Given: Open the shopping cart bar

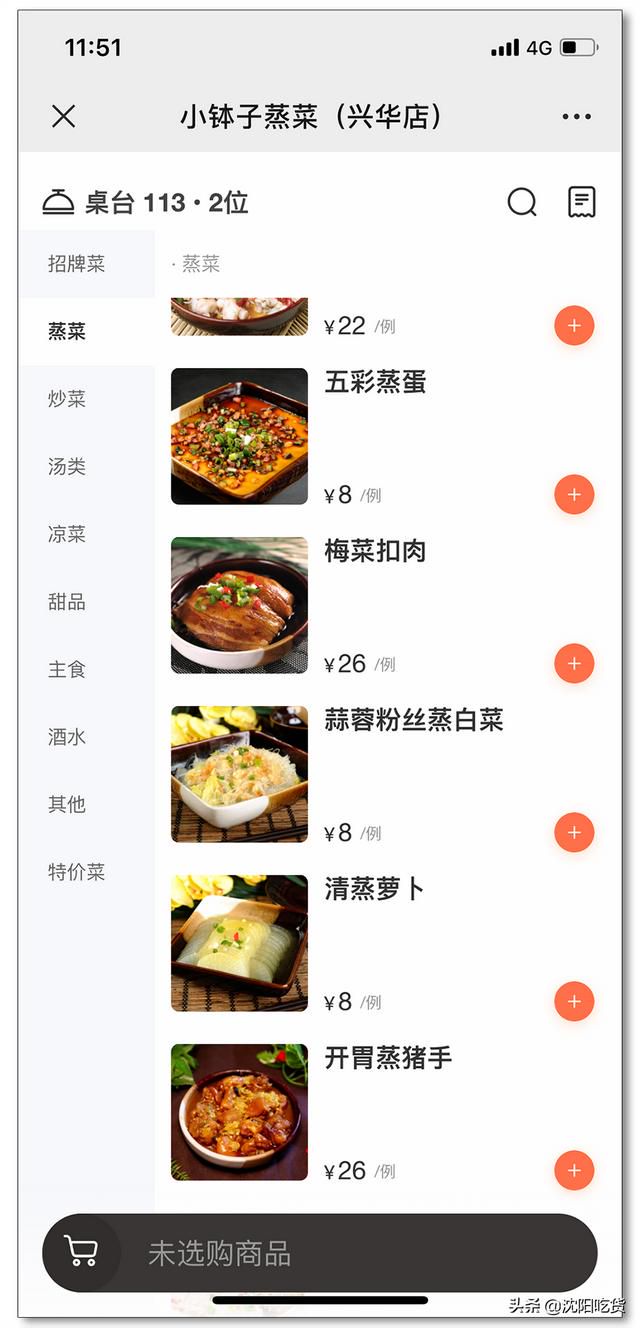Looking at the screenshot, I should [319, 1253].
